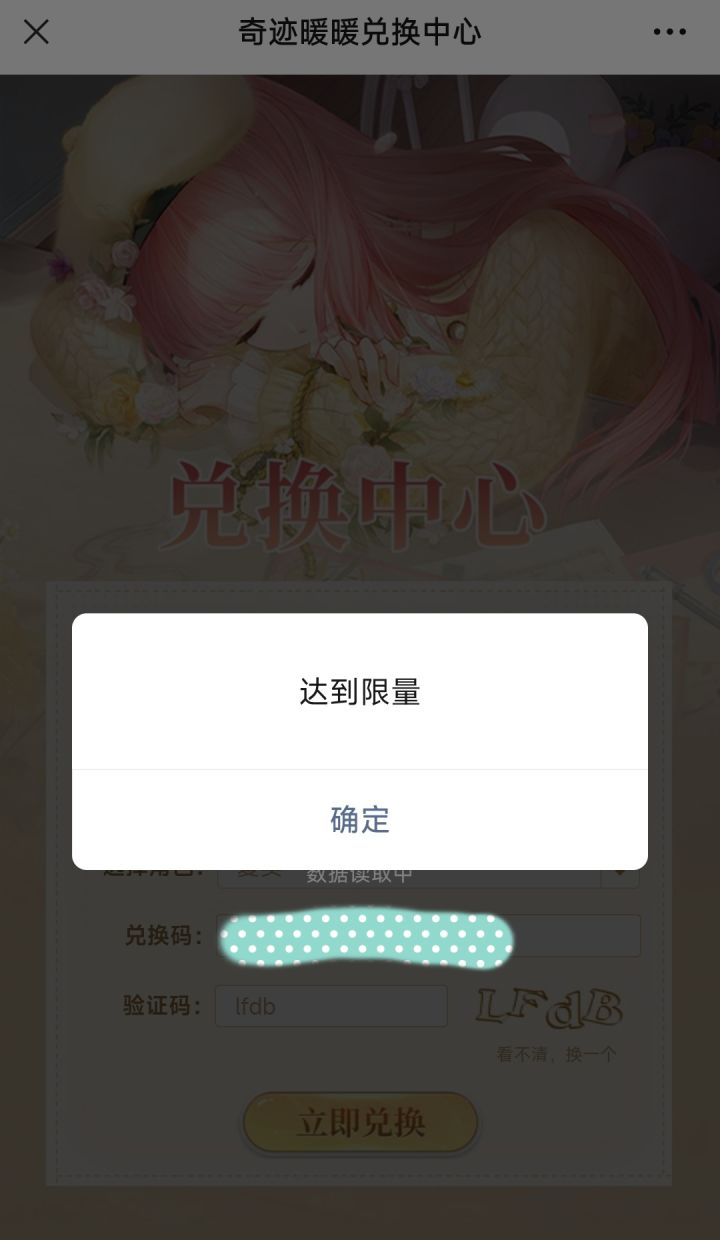Click the 兑换中心 banner title artwork

(x=360, y=500)
